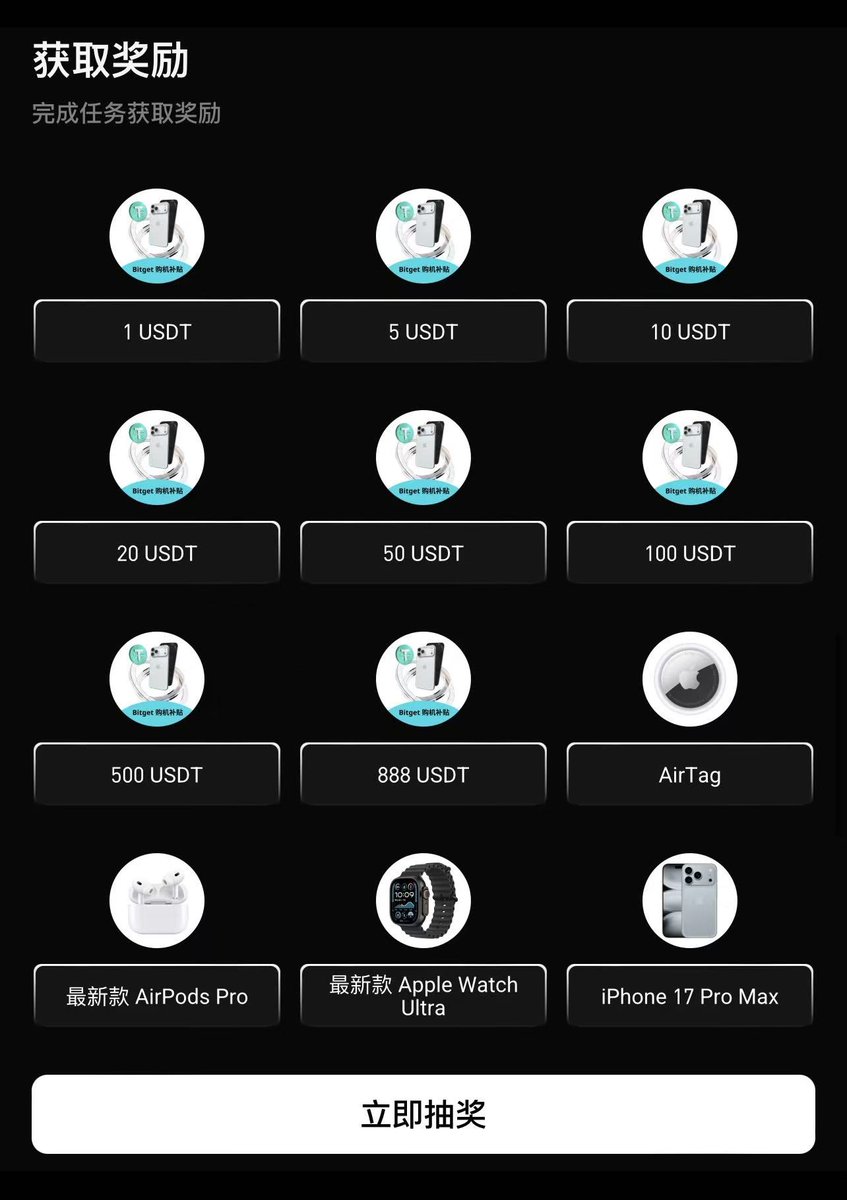Viewport: 847px width, 1200px height.
Task: Choose the 888 USDT reward
Action: click(423, 774)
